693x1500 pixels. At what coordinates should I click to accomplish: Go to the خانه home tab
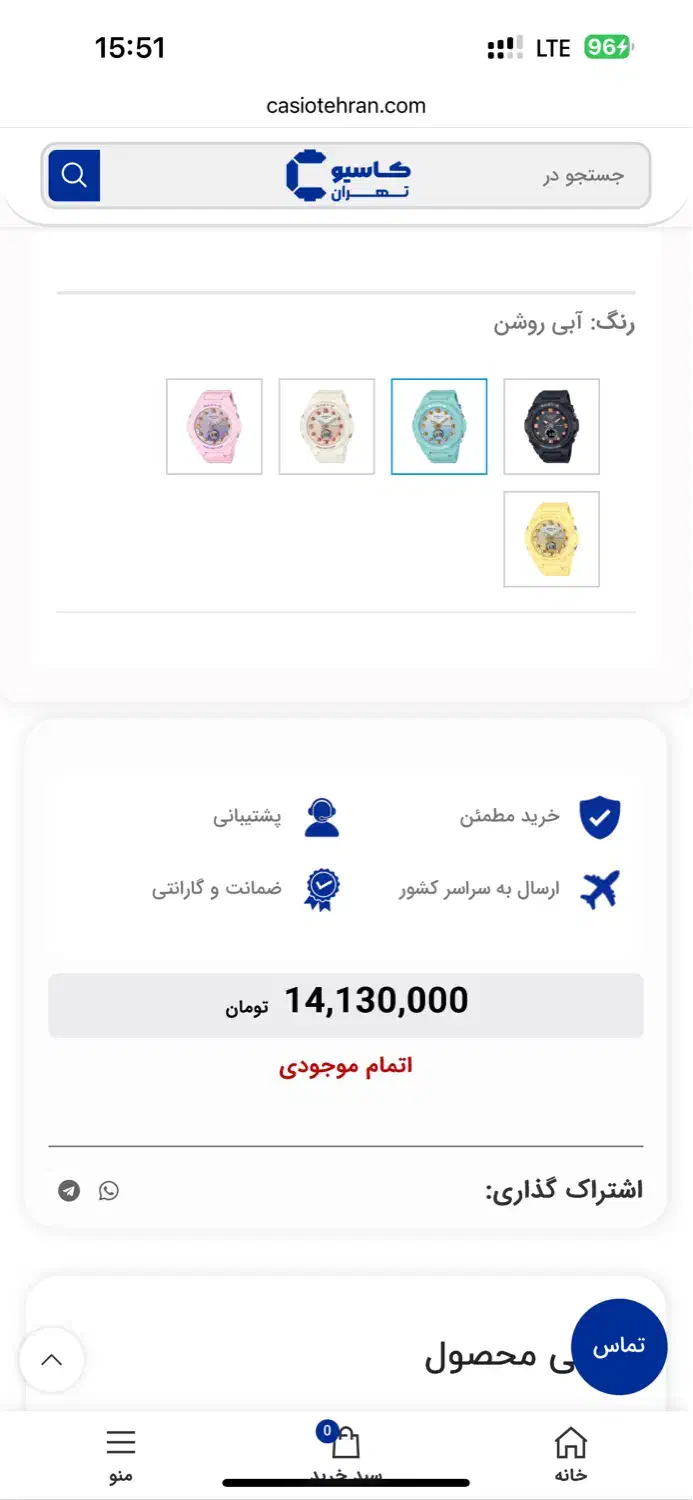click(x=571, y=1453)
